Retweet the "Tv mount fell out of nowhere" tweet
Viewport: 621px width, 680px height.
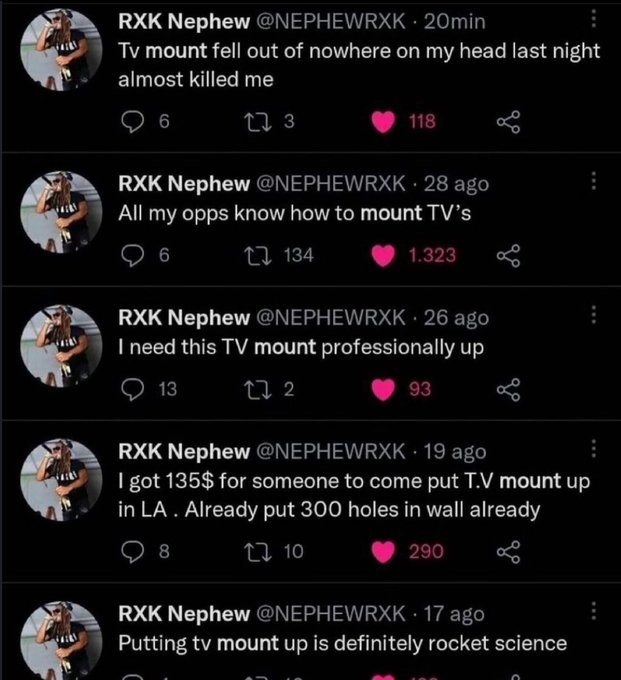255,122
